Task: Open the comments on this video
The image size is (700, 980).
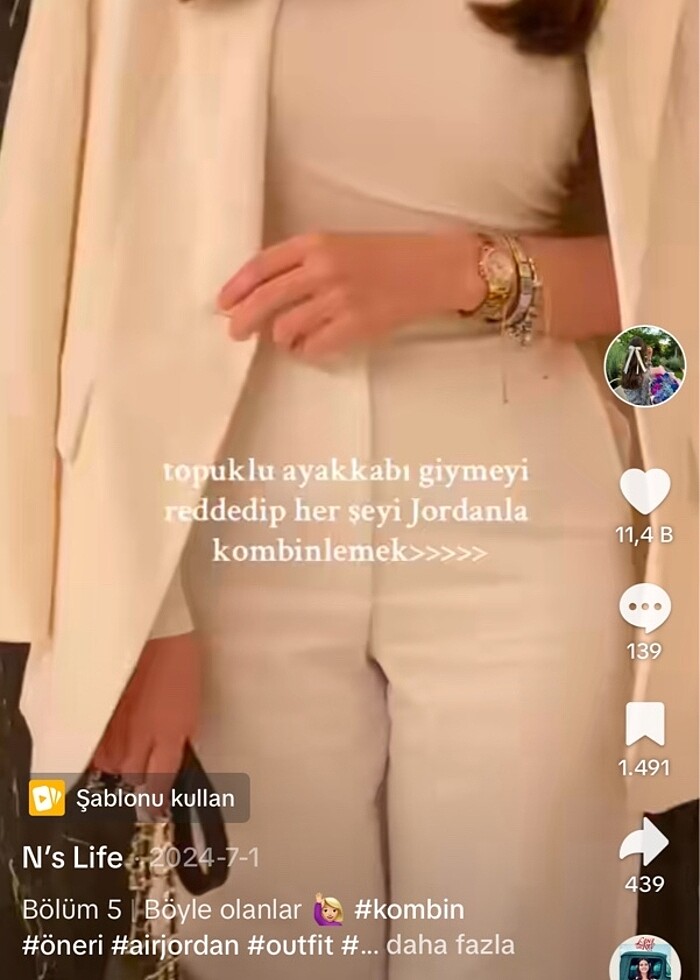Action: (645, 608)
